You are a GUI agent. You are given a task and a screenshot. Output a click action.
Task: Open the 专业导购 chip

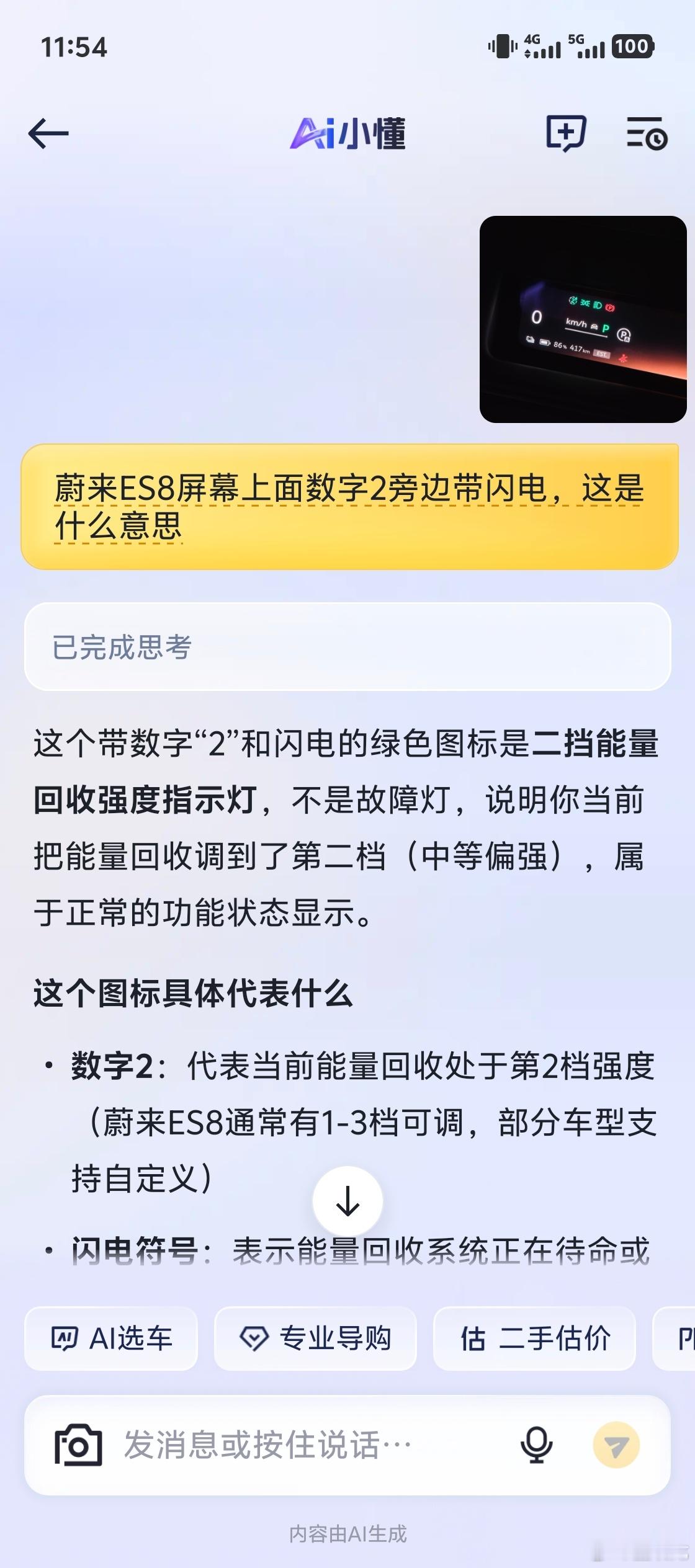pos(315,1339)
